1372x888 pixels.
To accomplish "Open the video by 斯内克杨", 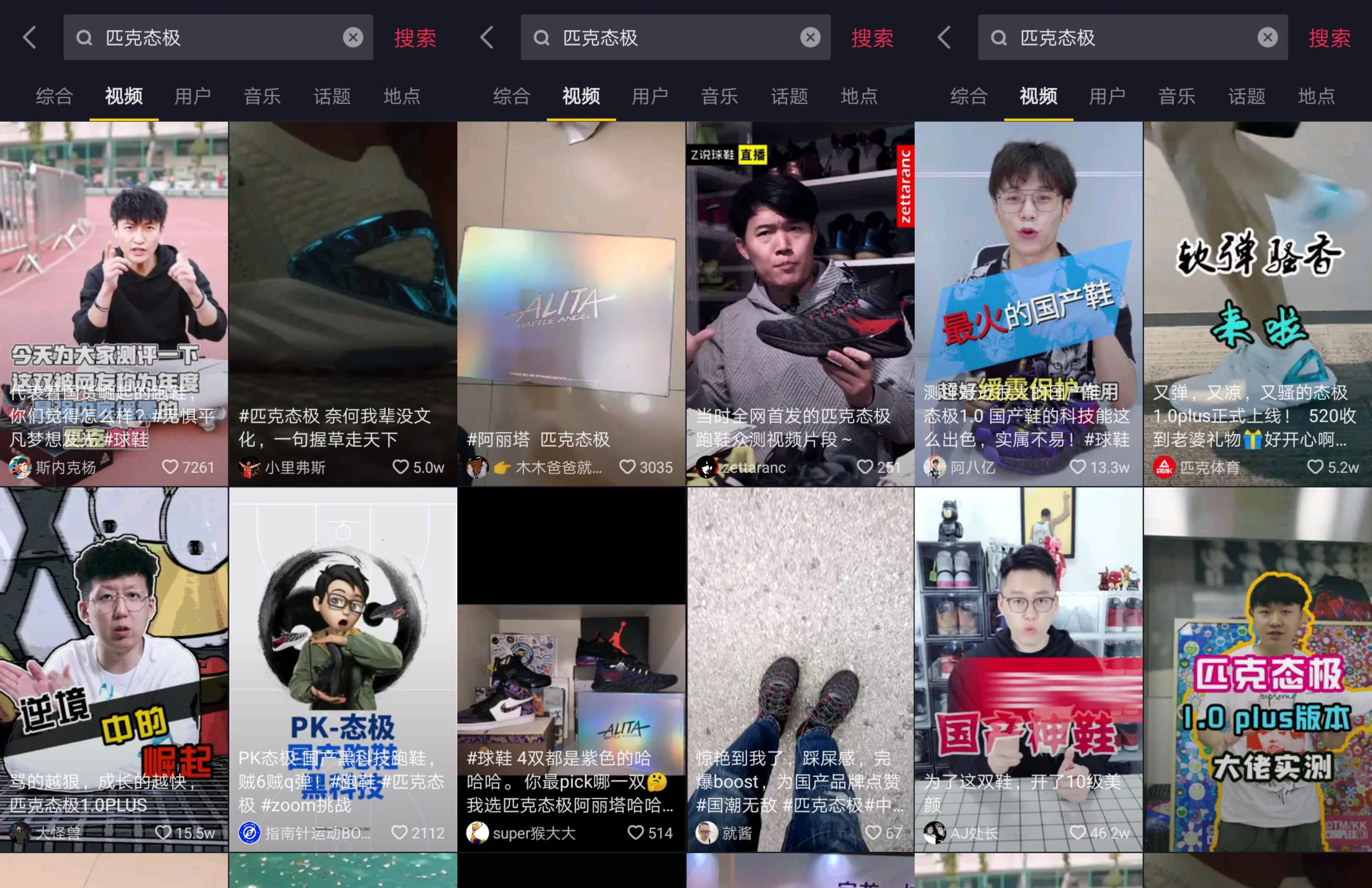I will coord(113,303).
